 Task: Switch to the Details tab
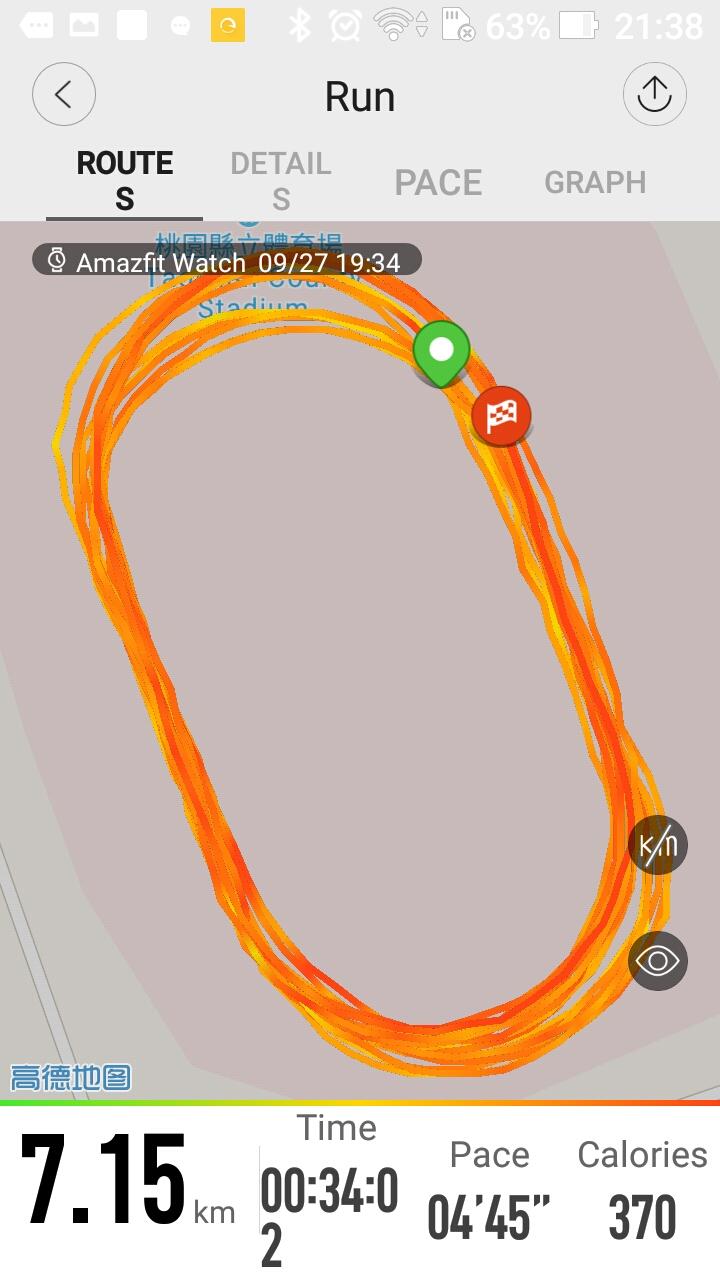[281, 181]
